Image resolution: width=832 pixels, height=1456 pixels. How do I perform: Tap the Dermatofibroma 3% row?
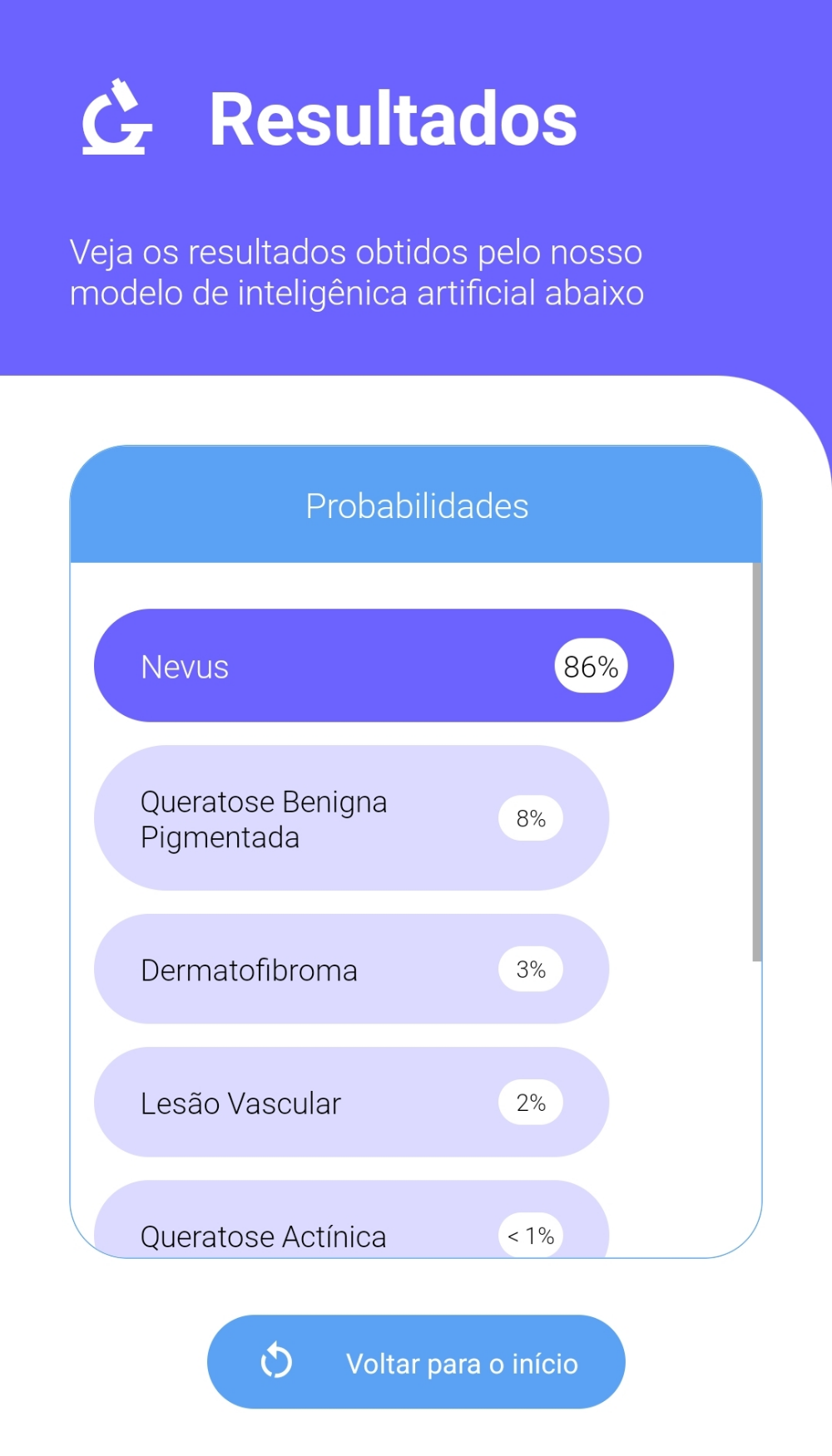coord(351,970)
